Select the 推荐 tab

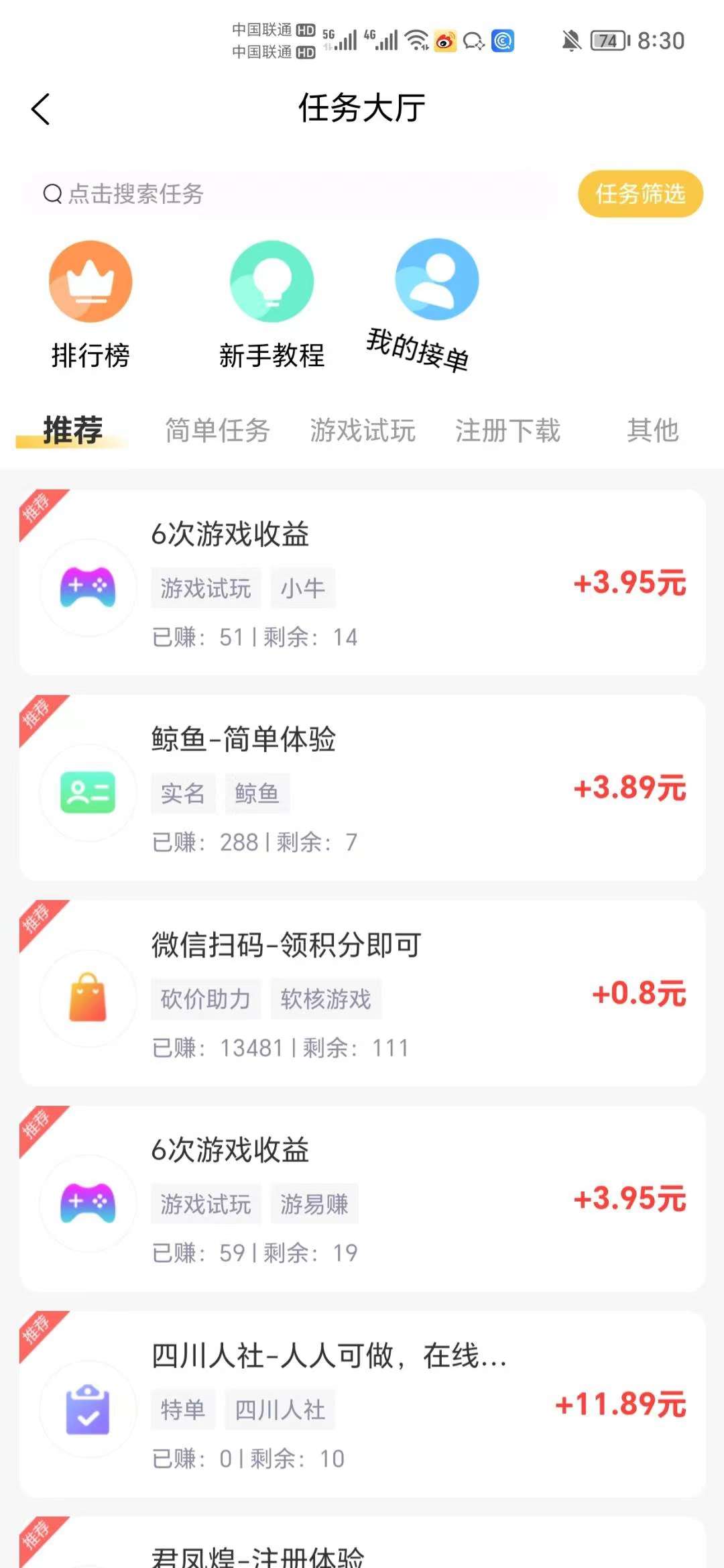72,430
